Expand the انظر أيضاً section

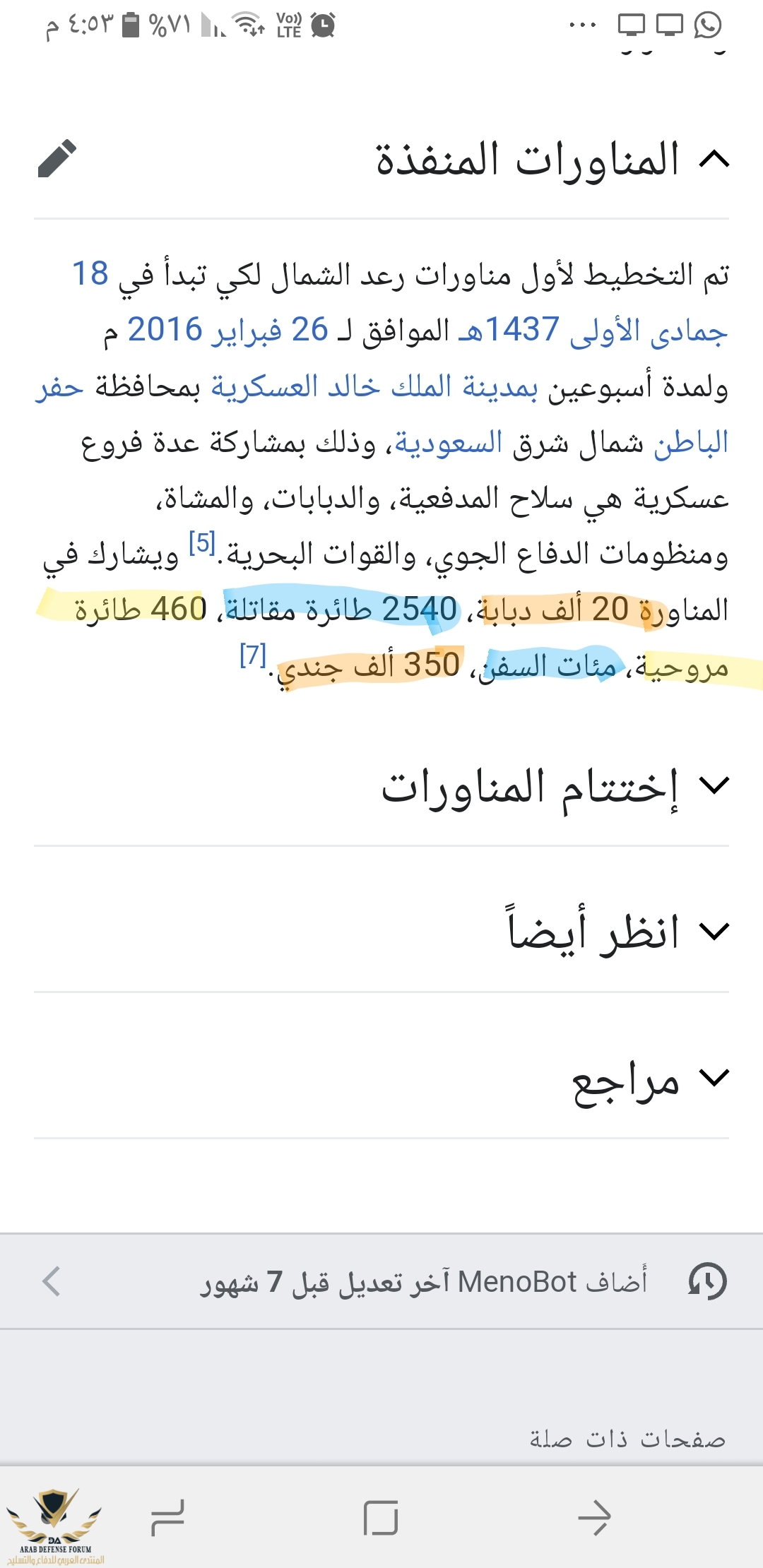tap(713, 932)
